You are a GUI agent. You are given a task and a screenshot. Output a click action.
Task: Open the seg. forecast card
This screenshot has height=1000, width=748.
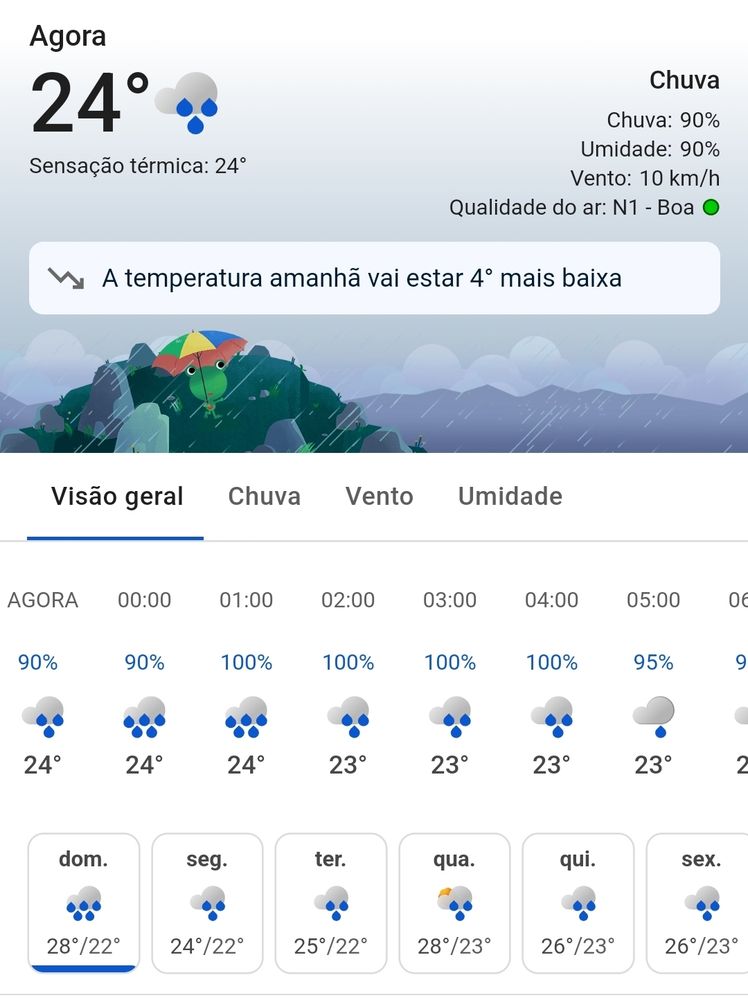[x=207, y=903]
